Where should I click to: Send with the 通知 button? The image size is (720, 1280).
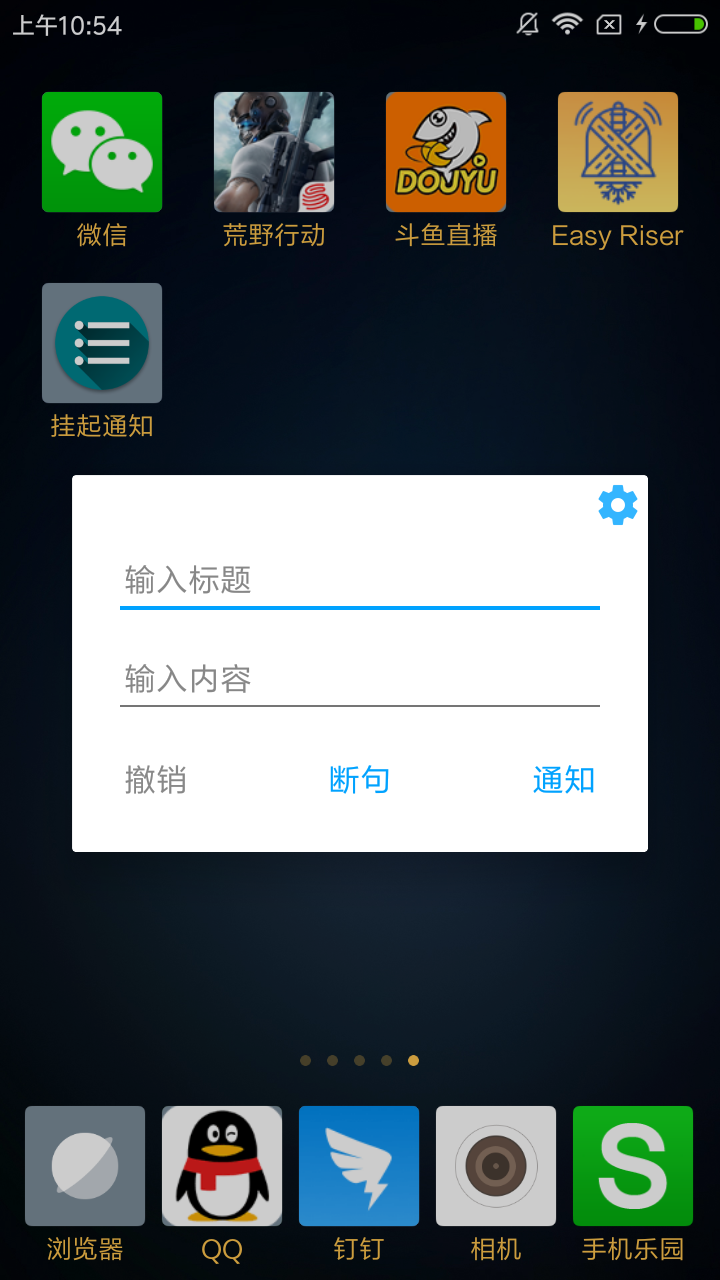[x=564, y=780]
